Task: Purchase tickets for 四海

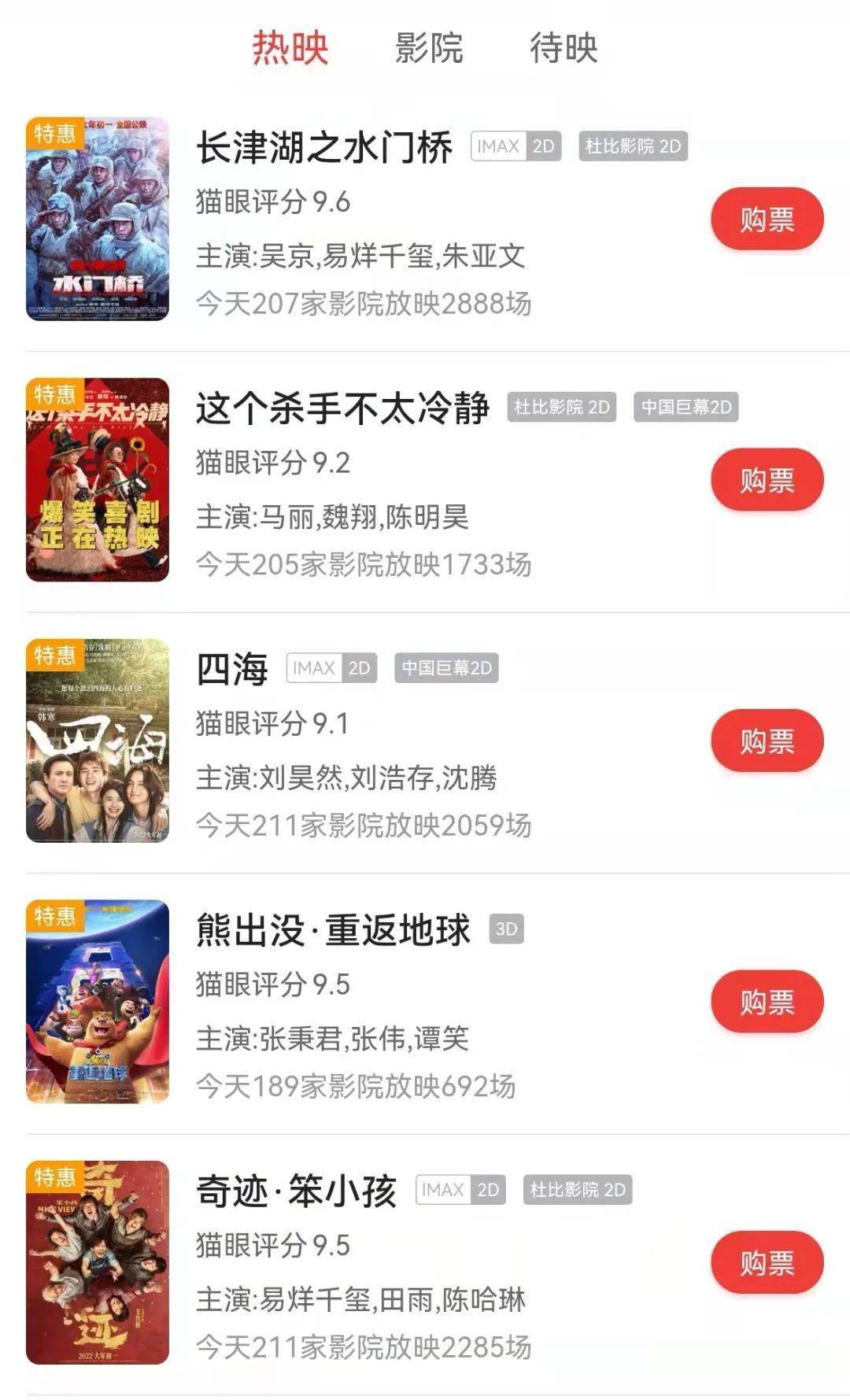Action: click(767, 741)
